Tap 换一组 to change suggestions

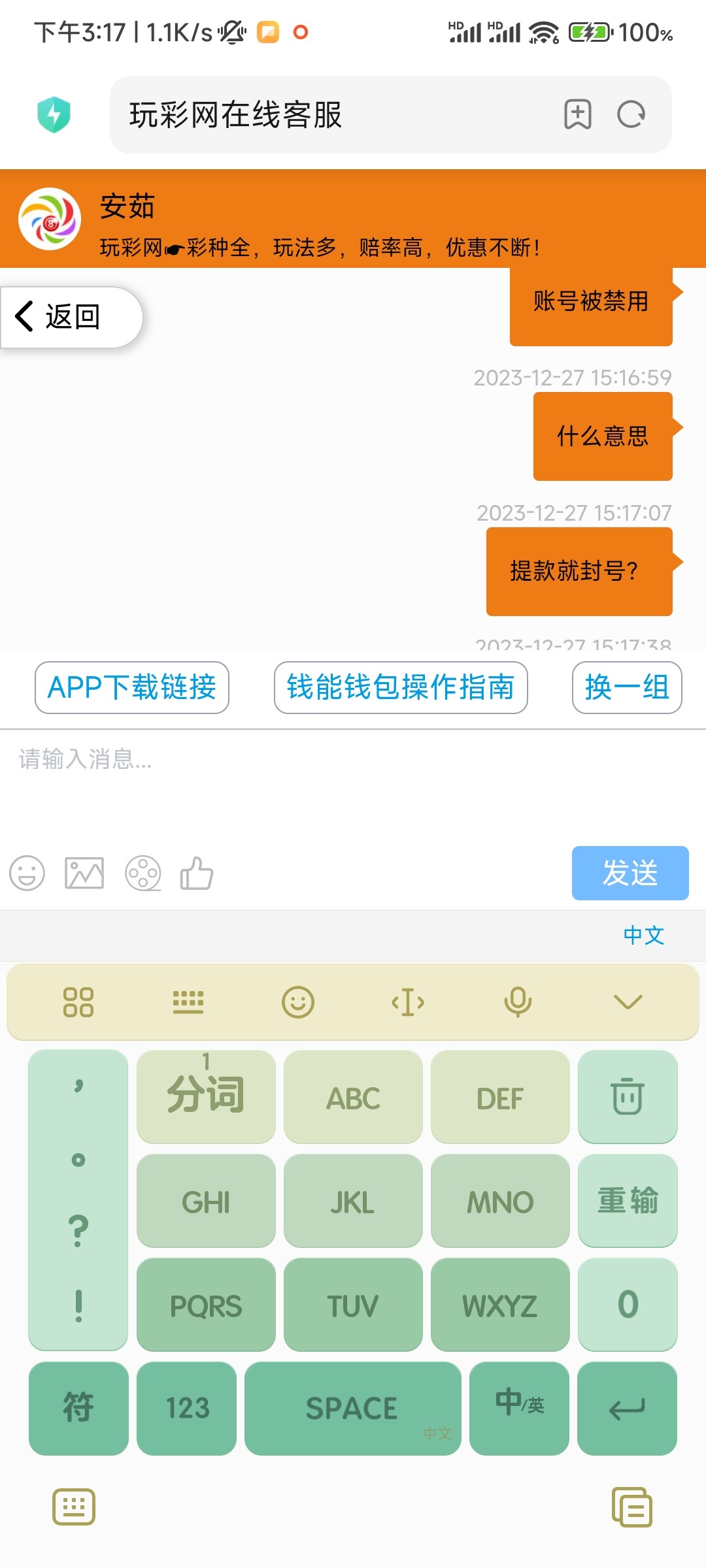627,687
